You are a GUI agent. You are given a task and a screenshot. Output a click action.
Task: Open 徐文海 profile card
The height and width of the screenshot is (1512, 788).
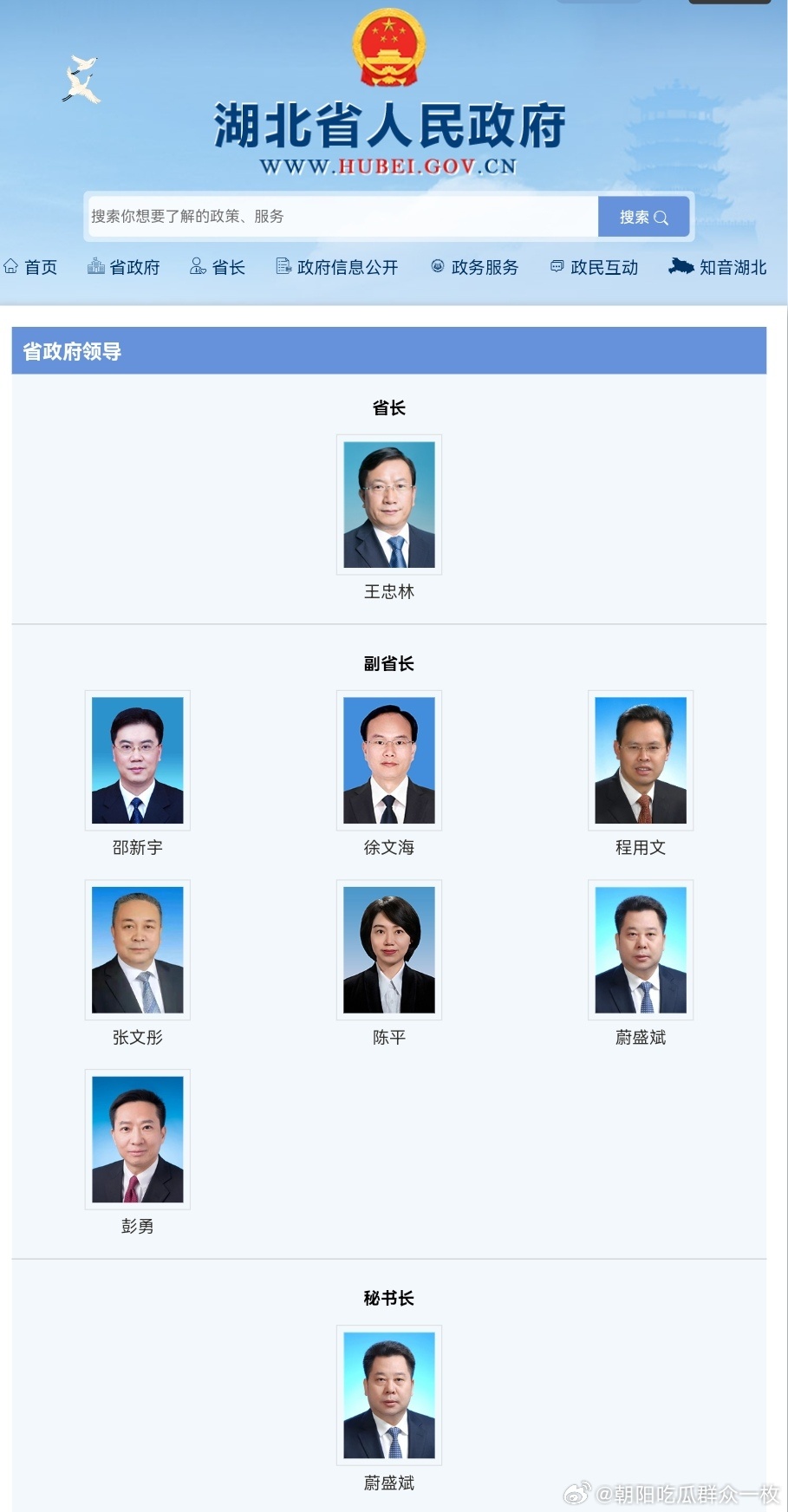389,760
